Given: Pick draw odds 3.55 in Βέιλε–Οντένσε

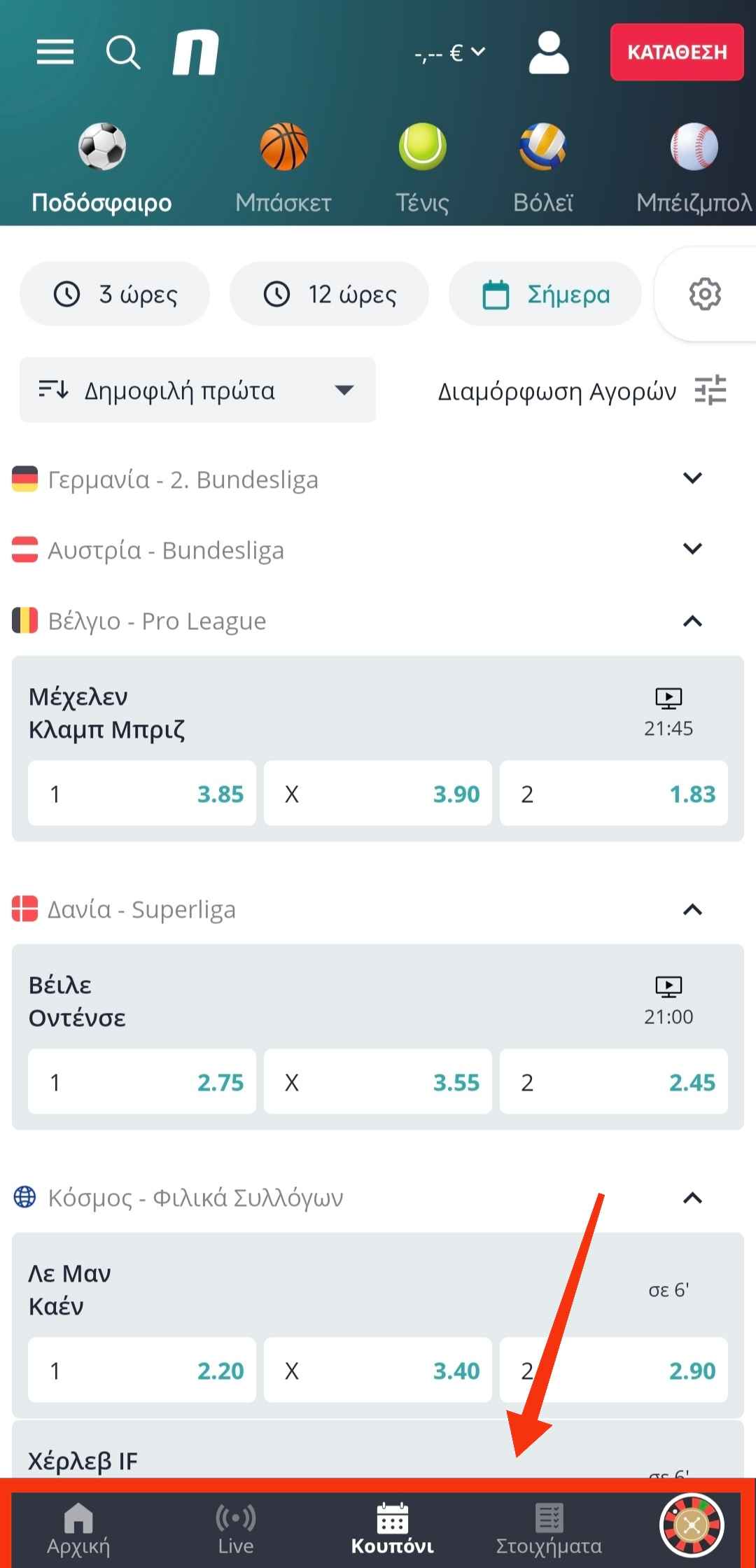Looking at the screenshot, I should [378, 1082].
